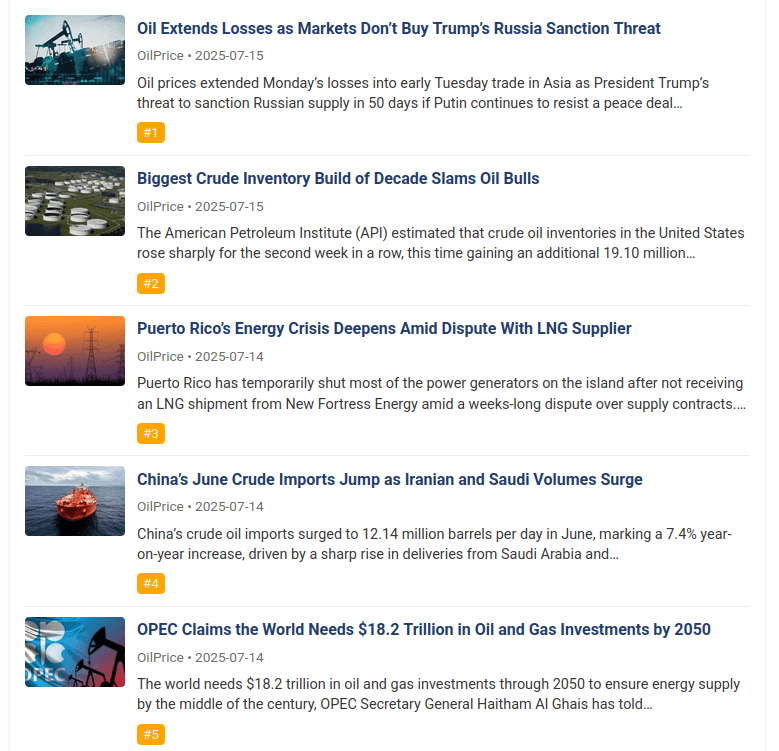Select the storage tanks image for the Crude Inventory story
The height and width of the screenshot is (751, 779).
click(75, 201)
